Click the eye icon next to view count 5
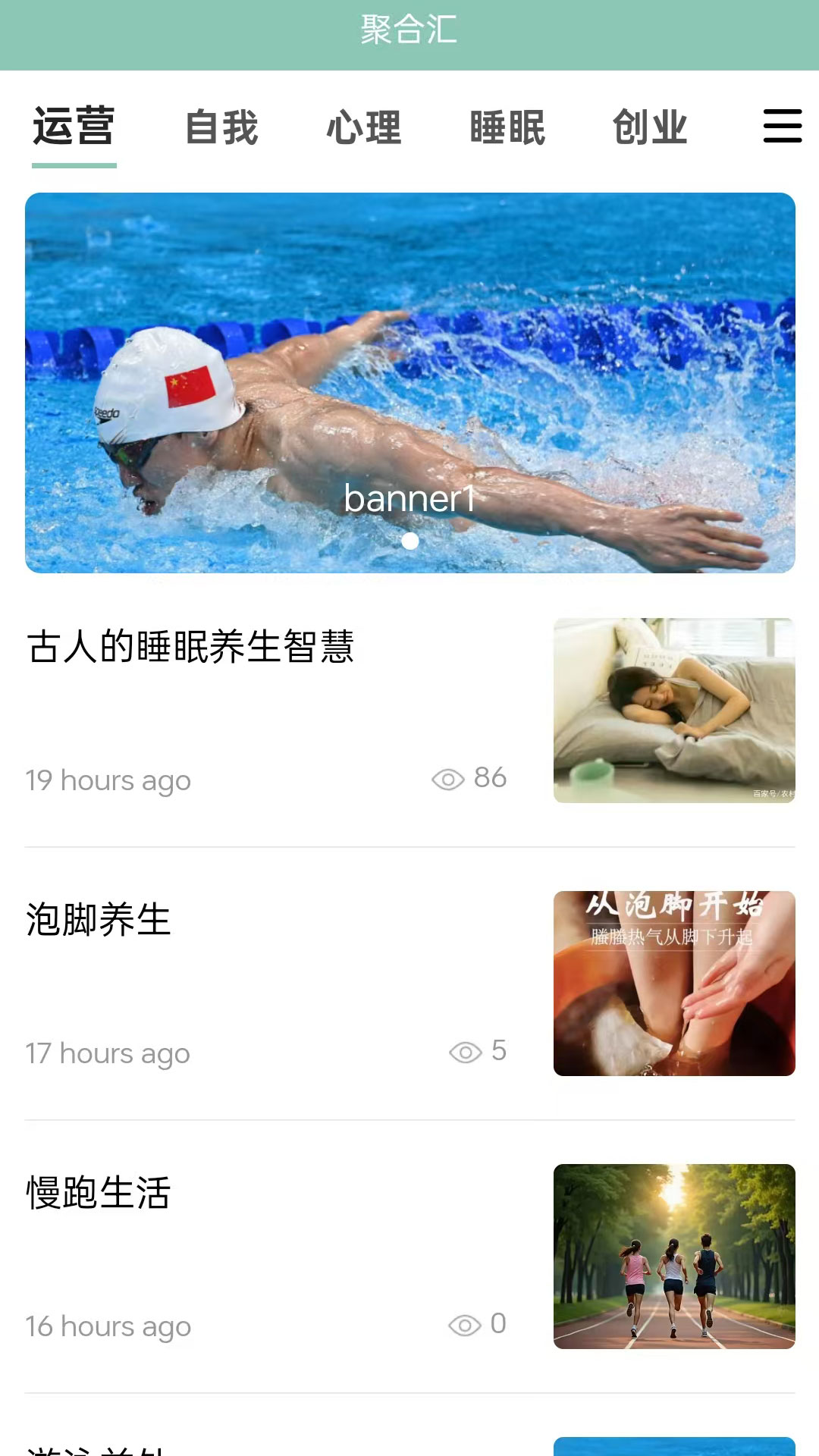Image resolution: width=819 pixels, height=1456 pixels. [x=467, y=1053]
